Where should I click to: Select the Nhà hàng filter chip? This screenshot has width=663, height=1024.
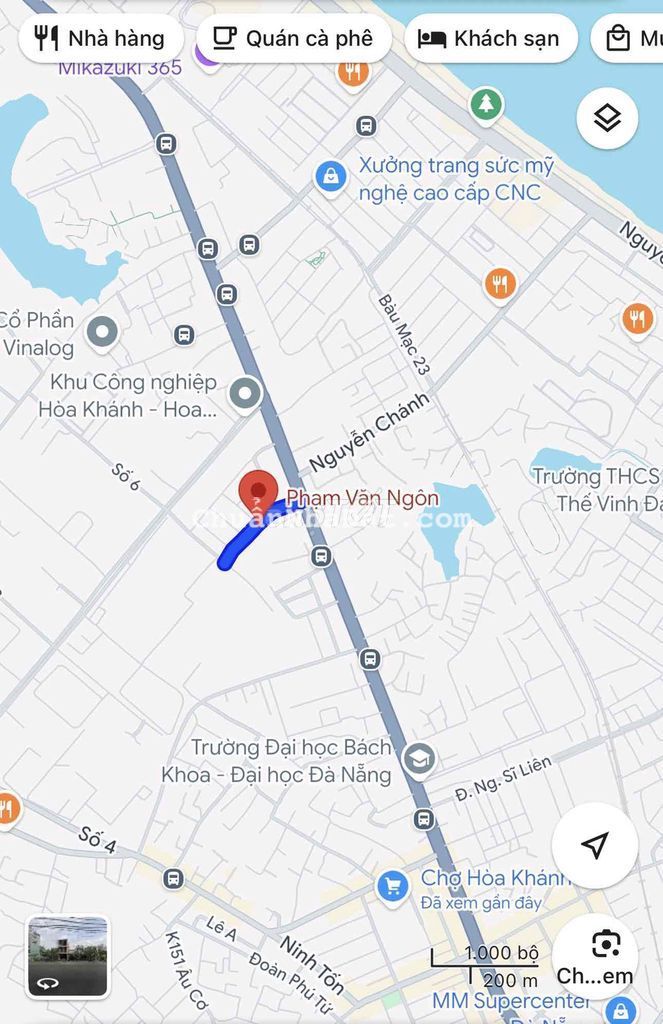(x=100, y=39)
